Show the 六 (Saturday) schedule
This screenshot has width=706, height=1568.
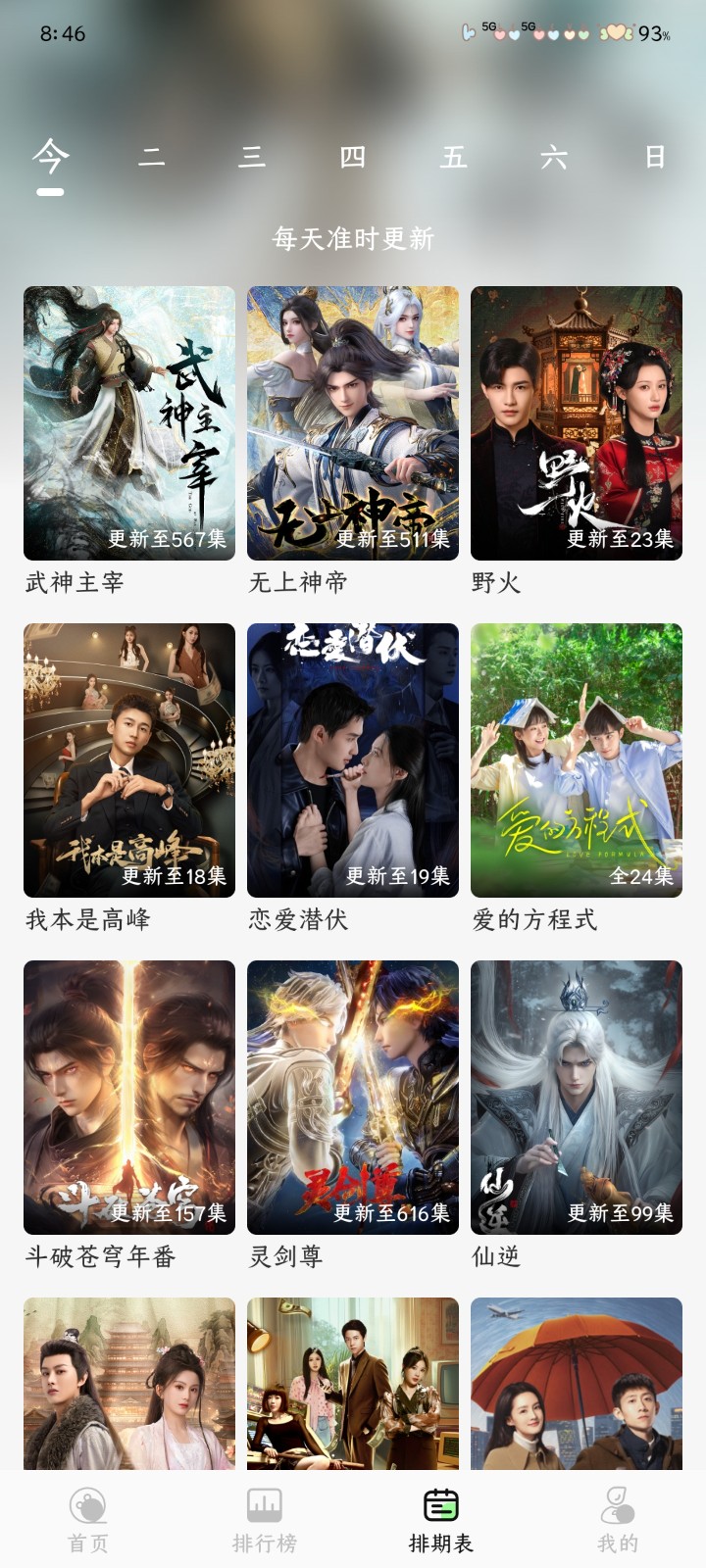554,157
